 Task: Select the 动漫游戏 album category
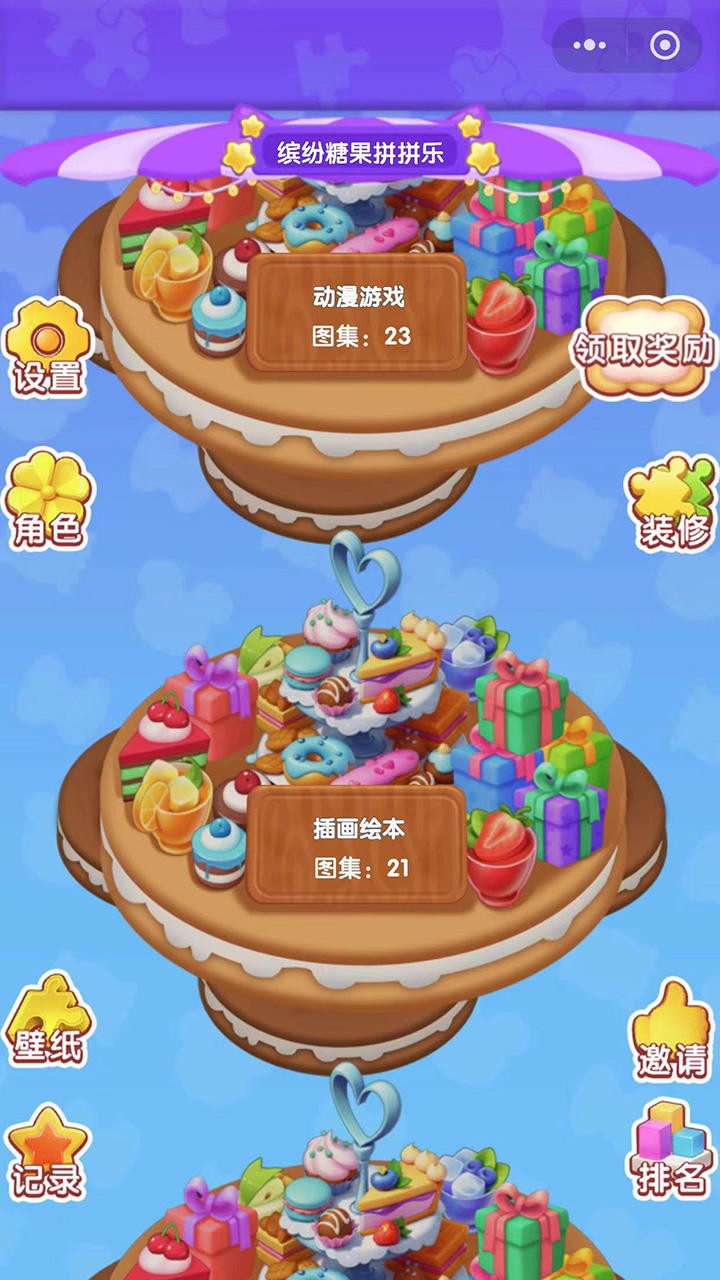point(357,313)
